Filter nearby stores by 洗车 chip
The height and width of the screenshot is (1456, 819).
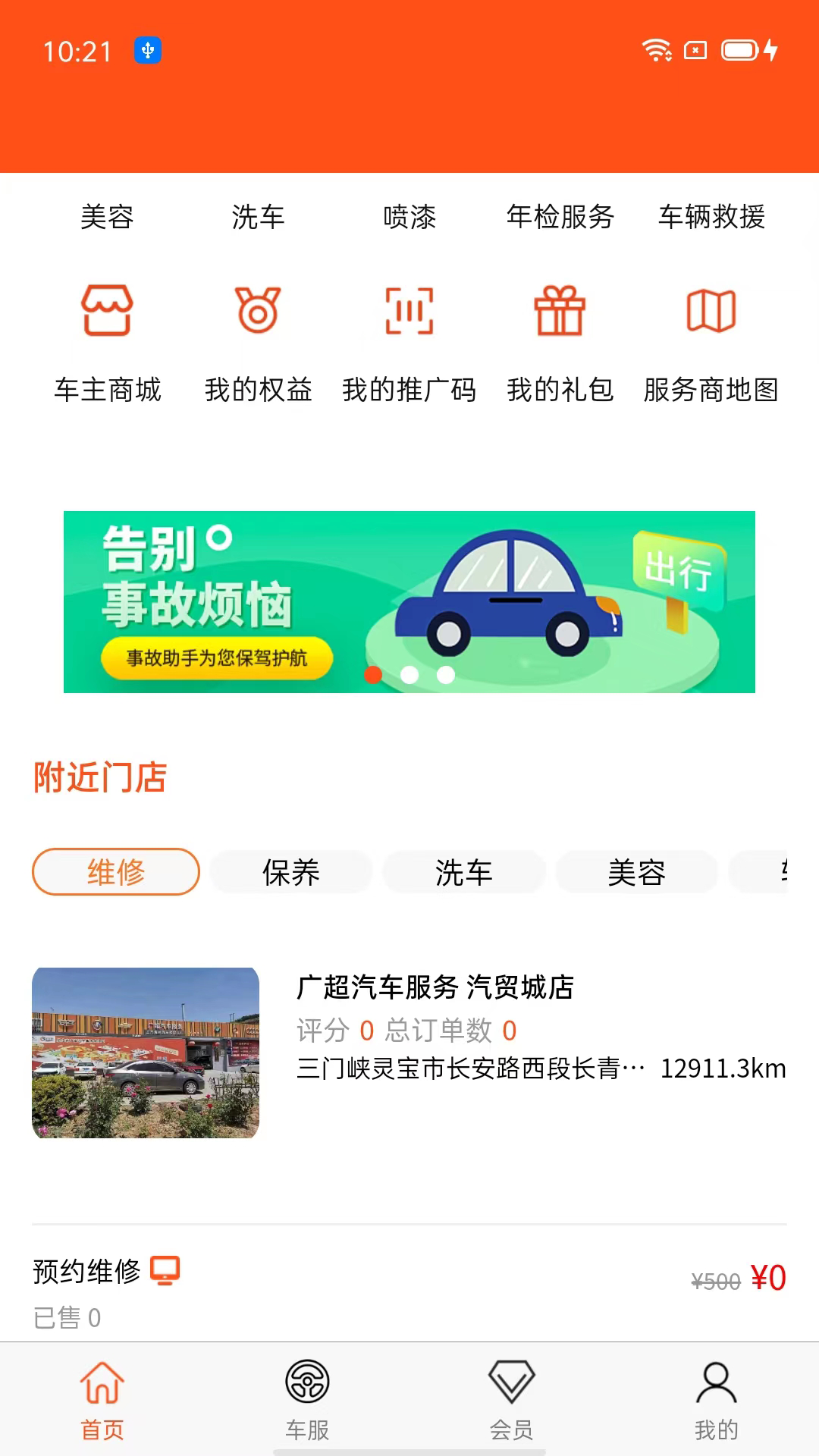pyautogui.click(x=464, y=872)
